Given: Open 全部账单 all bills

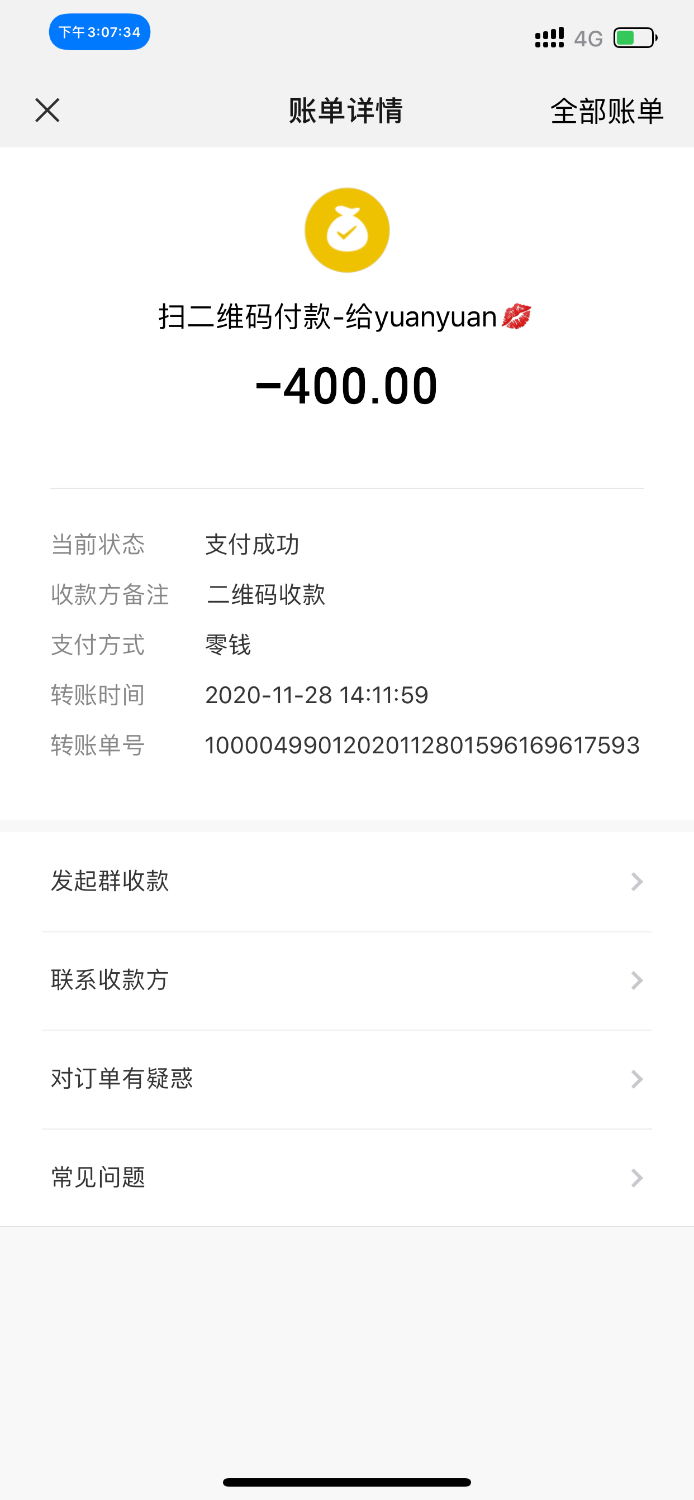Looking at the screenshot, I should click(x=606, y=111).
